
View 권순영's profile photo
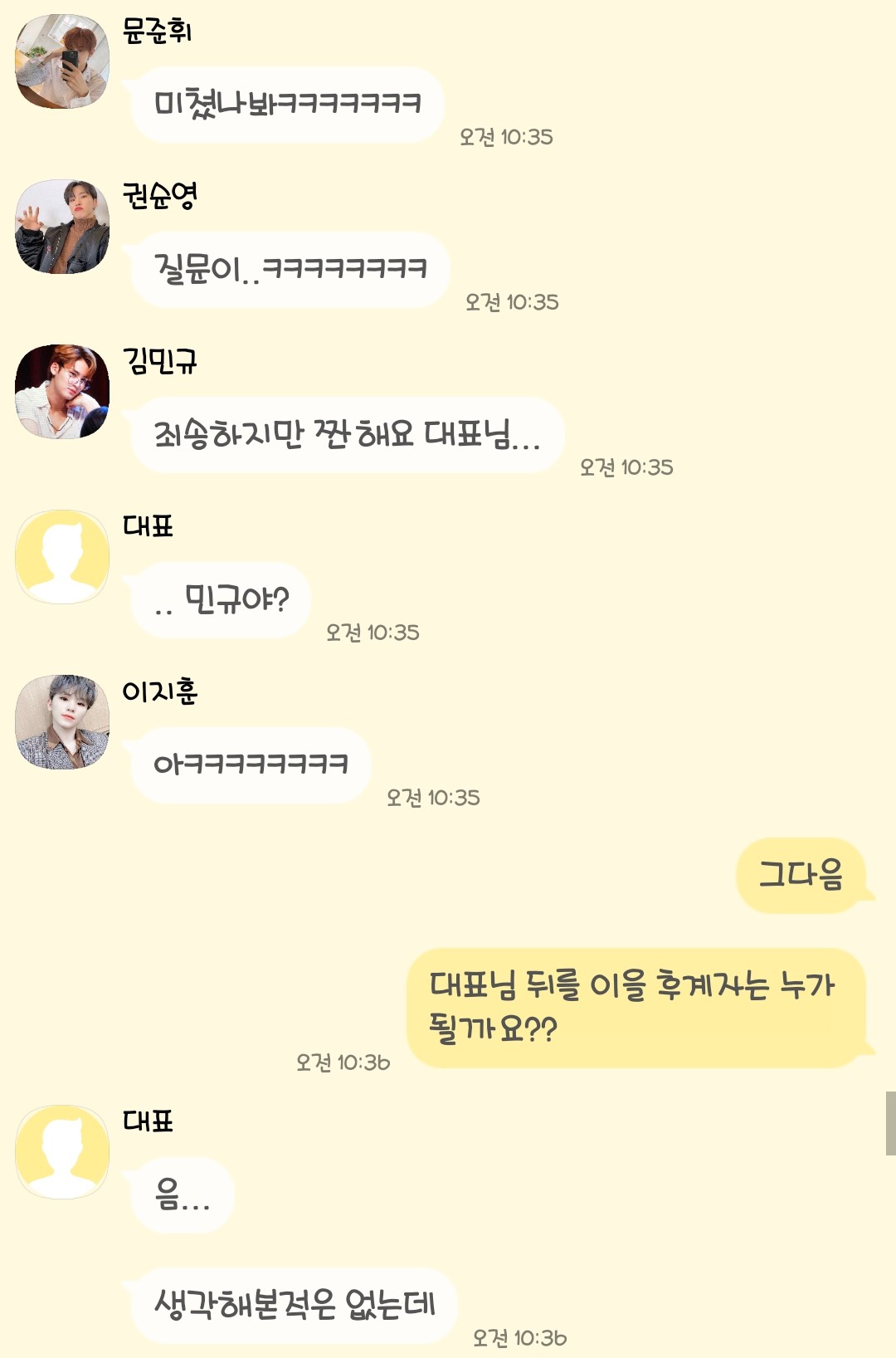pos(62,227)
